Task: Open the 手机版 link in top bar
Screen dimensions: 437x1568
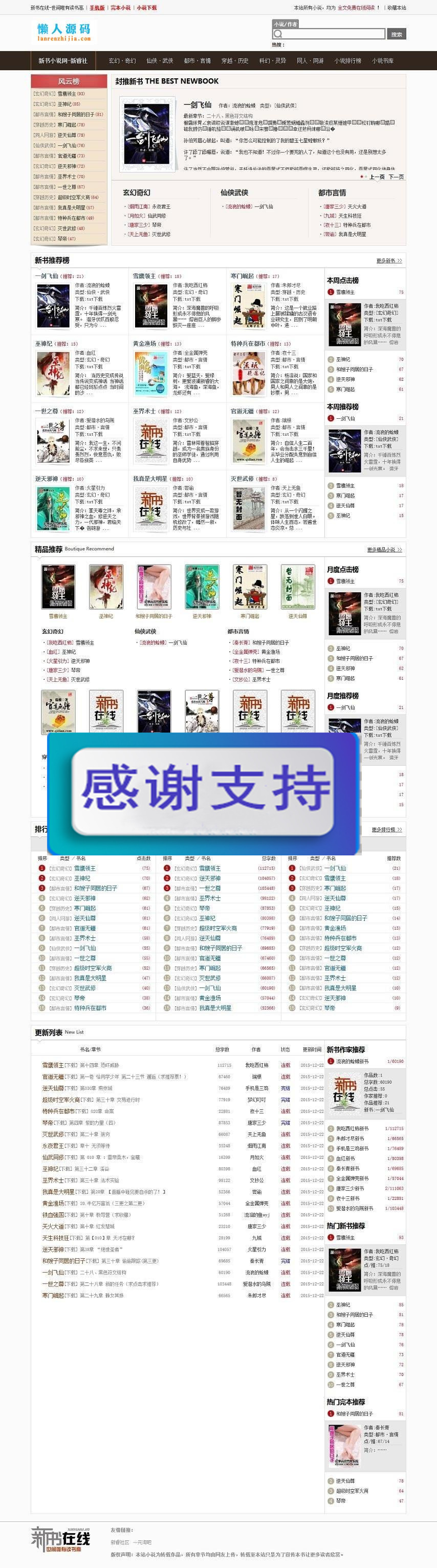Action: tap(97, 8)
